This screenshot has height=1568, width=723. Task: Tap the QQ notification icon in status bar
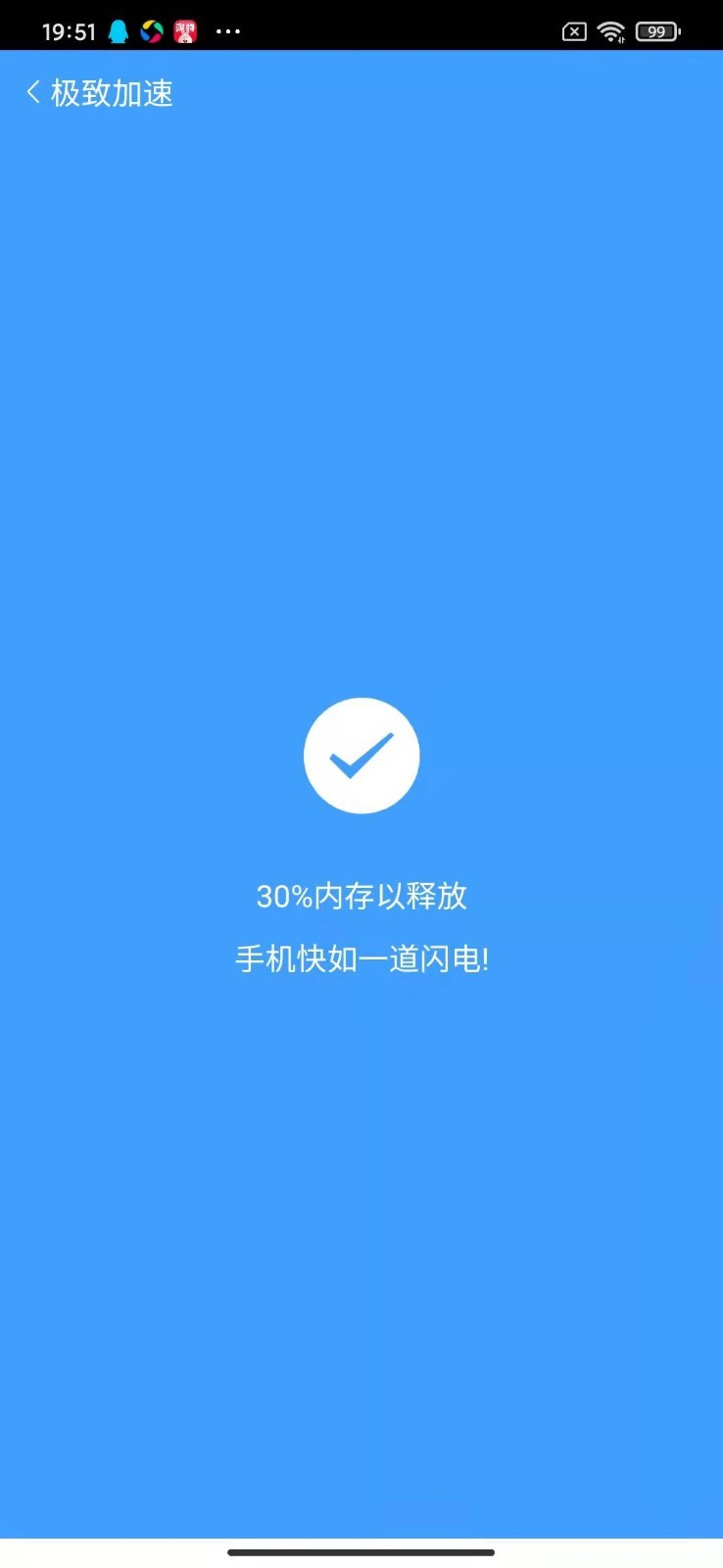tap(117, 30)
